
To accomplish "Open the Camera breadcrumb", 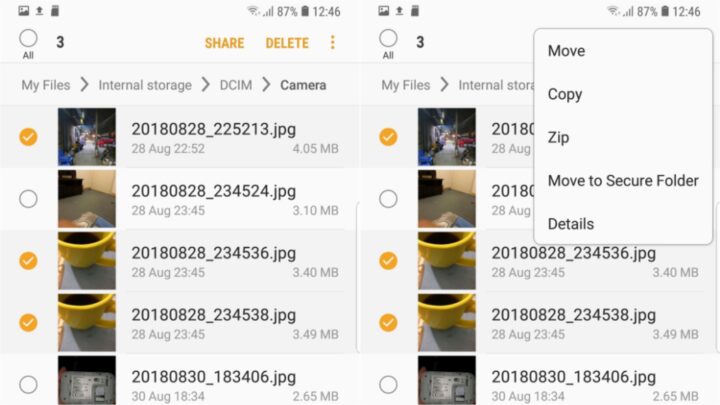I will coord(303,85).
